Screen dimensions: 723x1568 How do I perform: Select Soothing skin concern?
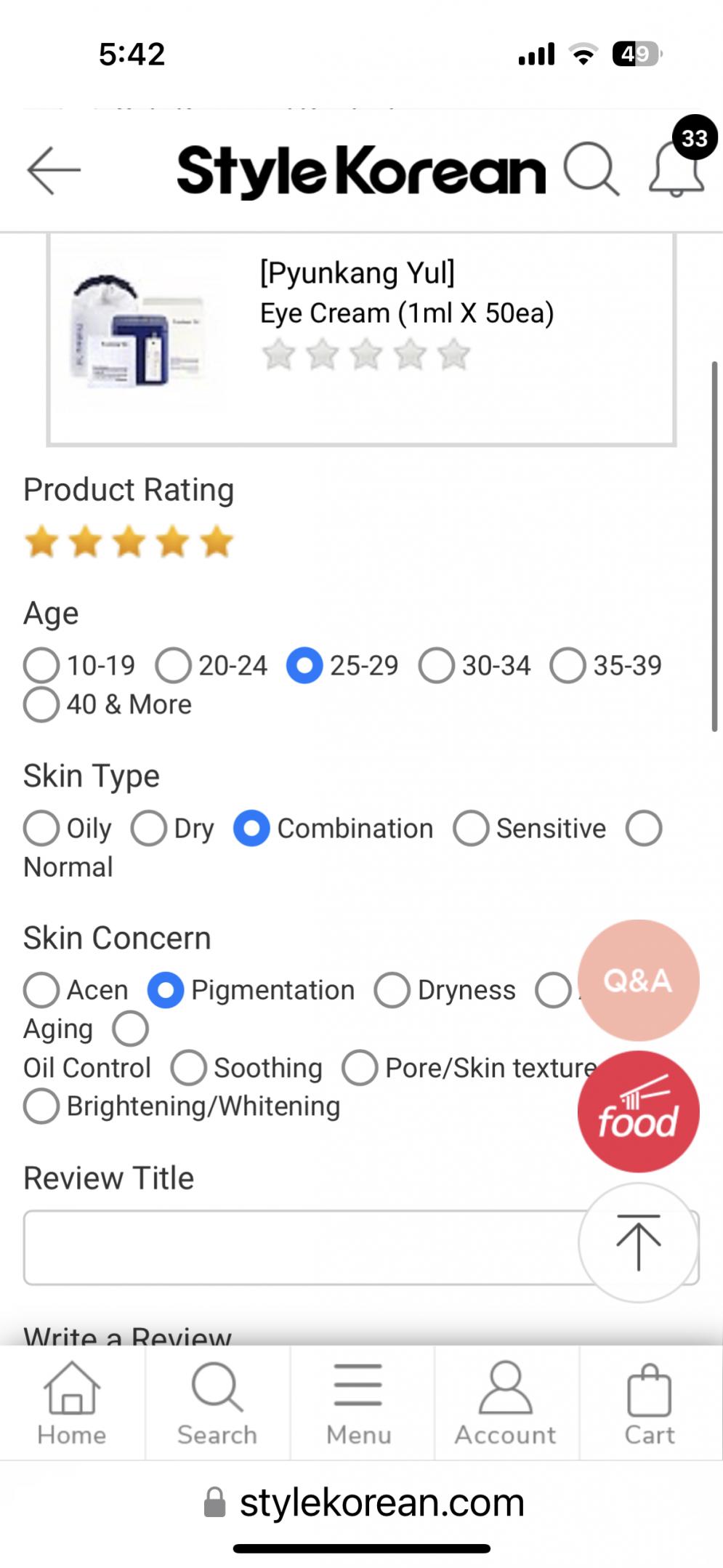[189, 1068]
